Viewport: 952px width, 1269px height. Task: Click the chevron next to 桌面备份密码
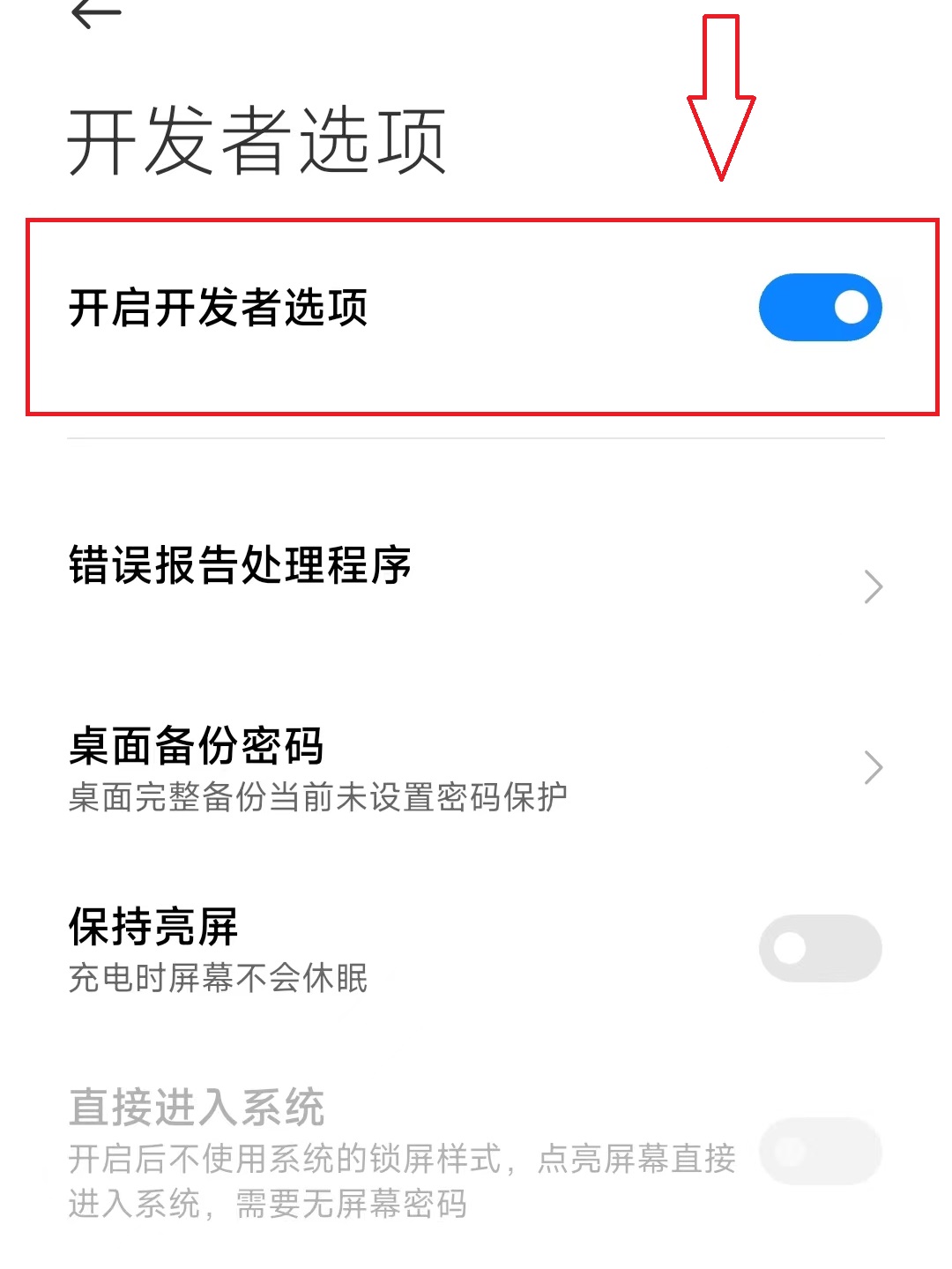[x=872, y=766]
